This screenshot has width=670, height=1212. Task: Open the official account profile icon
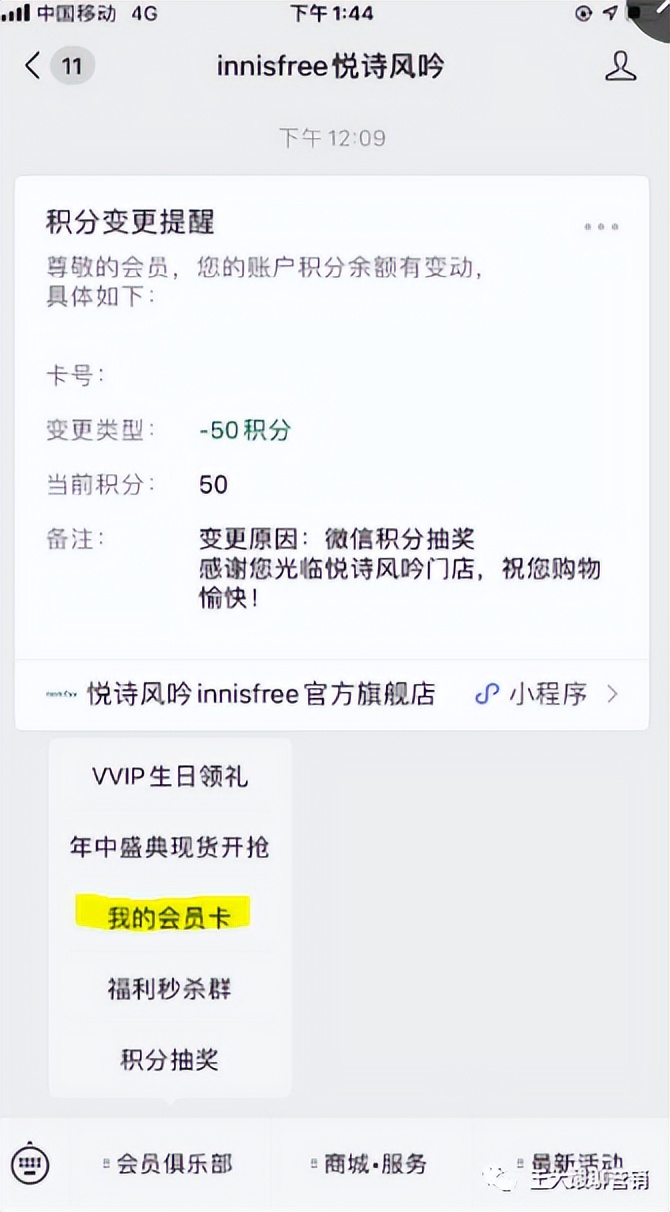[621, 67]
